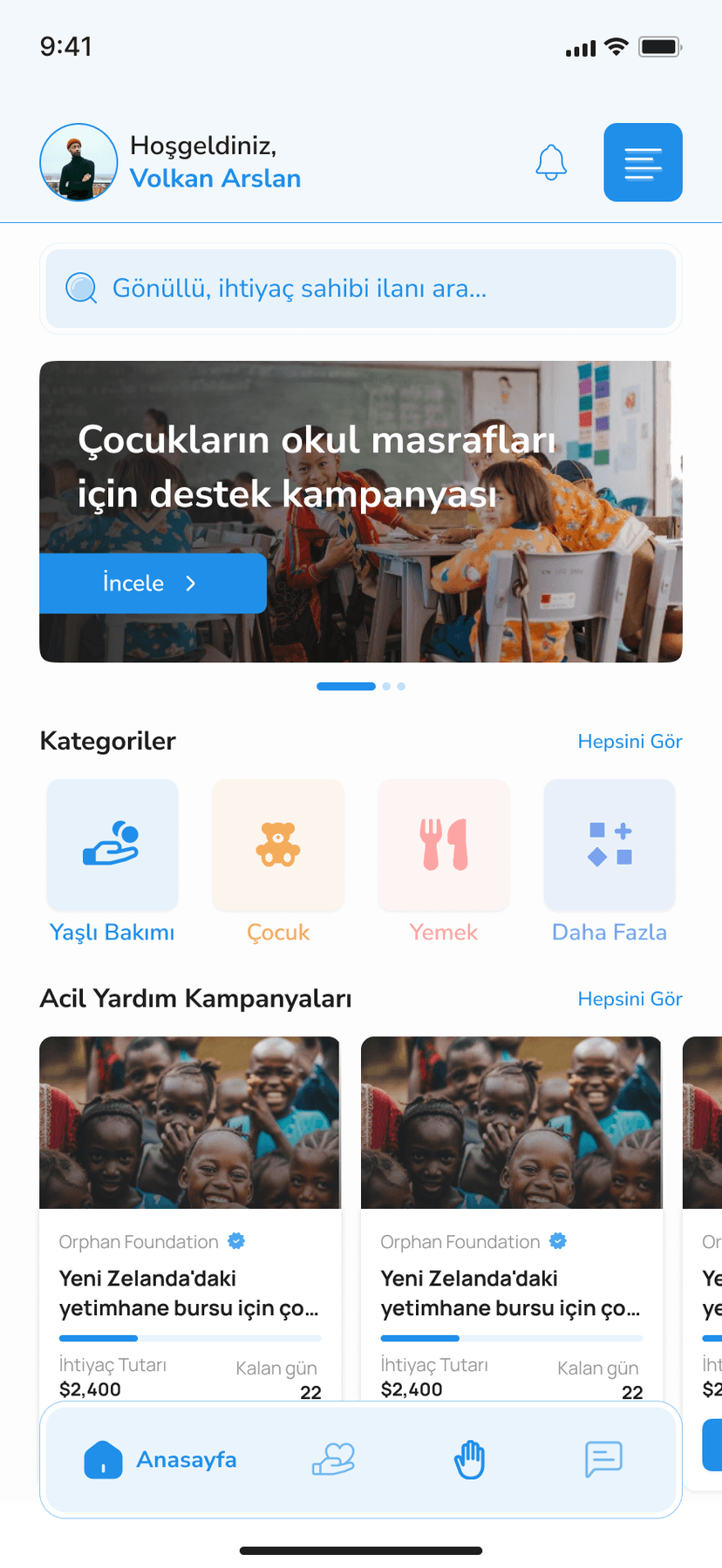Focus the volunteer search field
The width and height of the screenshot is (722, 1568).
click(x=361, y=288)
